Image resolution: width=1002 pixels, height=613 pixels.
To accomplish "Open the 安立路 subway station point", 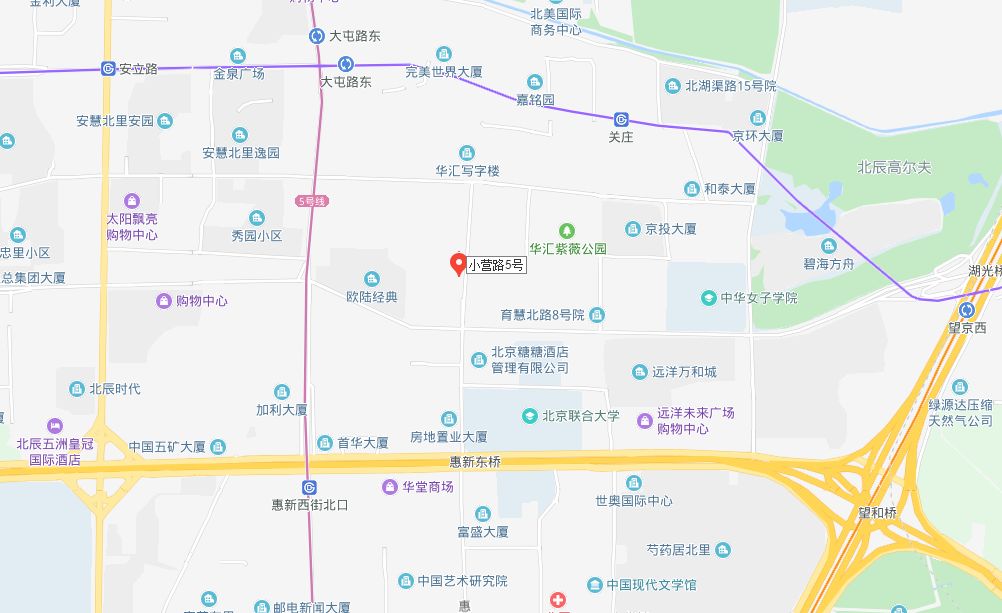I will coord(108,68).
